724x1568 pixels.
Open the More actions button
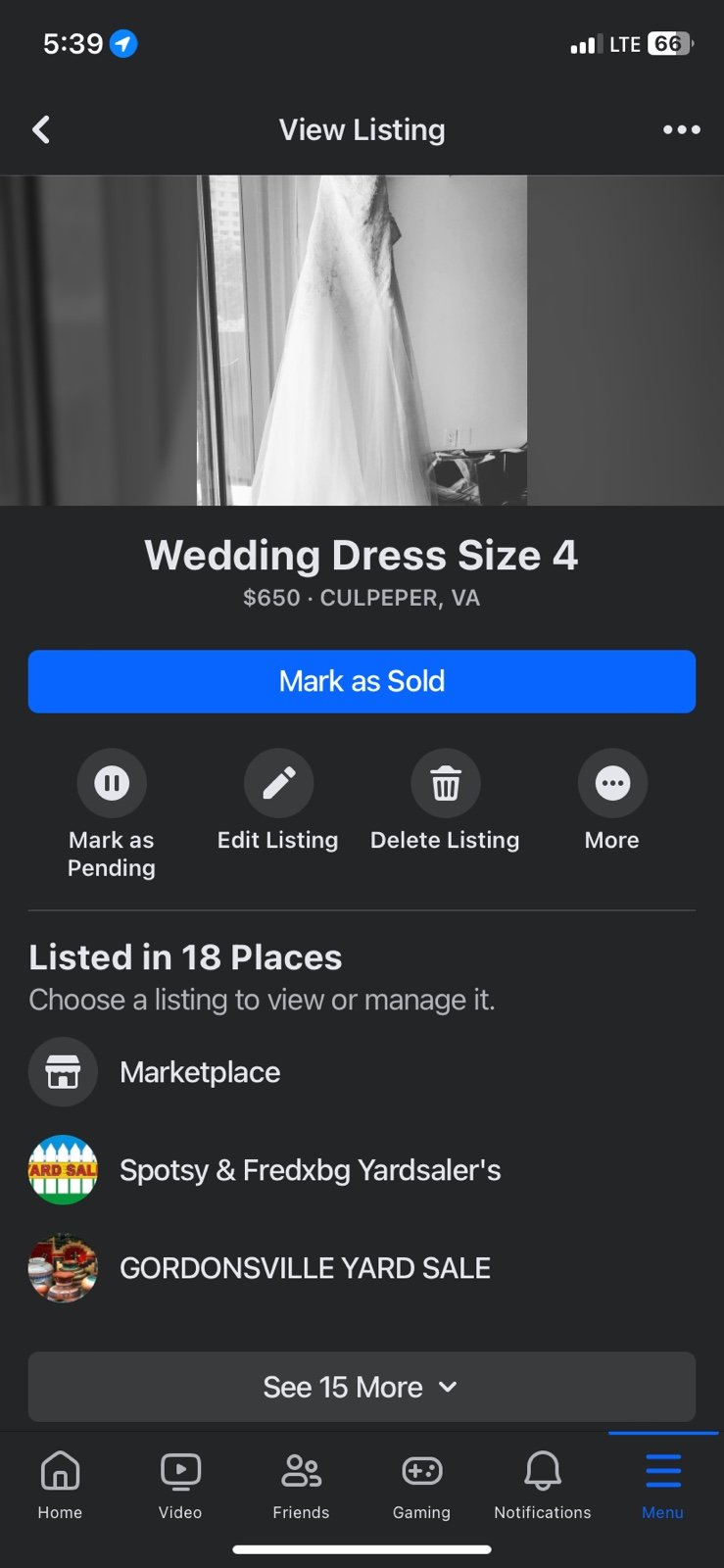(x=612, y=801)
